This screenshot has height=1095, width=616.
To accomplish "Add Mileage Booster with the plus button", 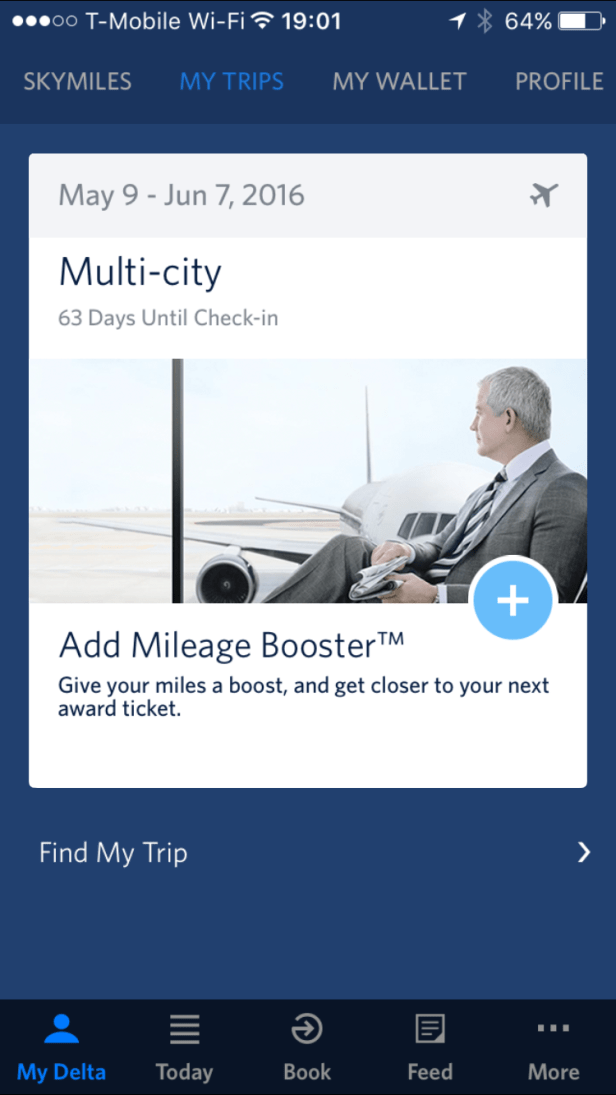I will click(512, 599).
